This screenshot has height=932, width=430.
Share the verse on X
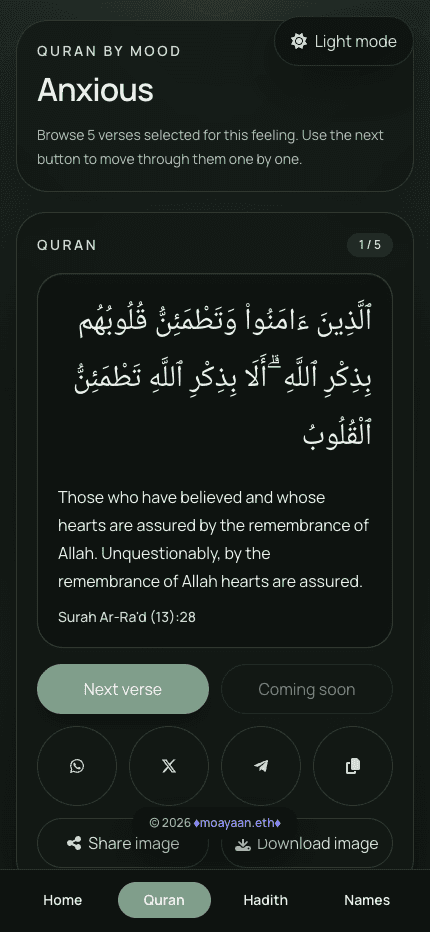pos(169,766)
